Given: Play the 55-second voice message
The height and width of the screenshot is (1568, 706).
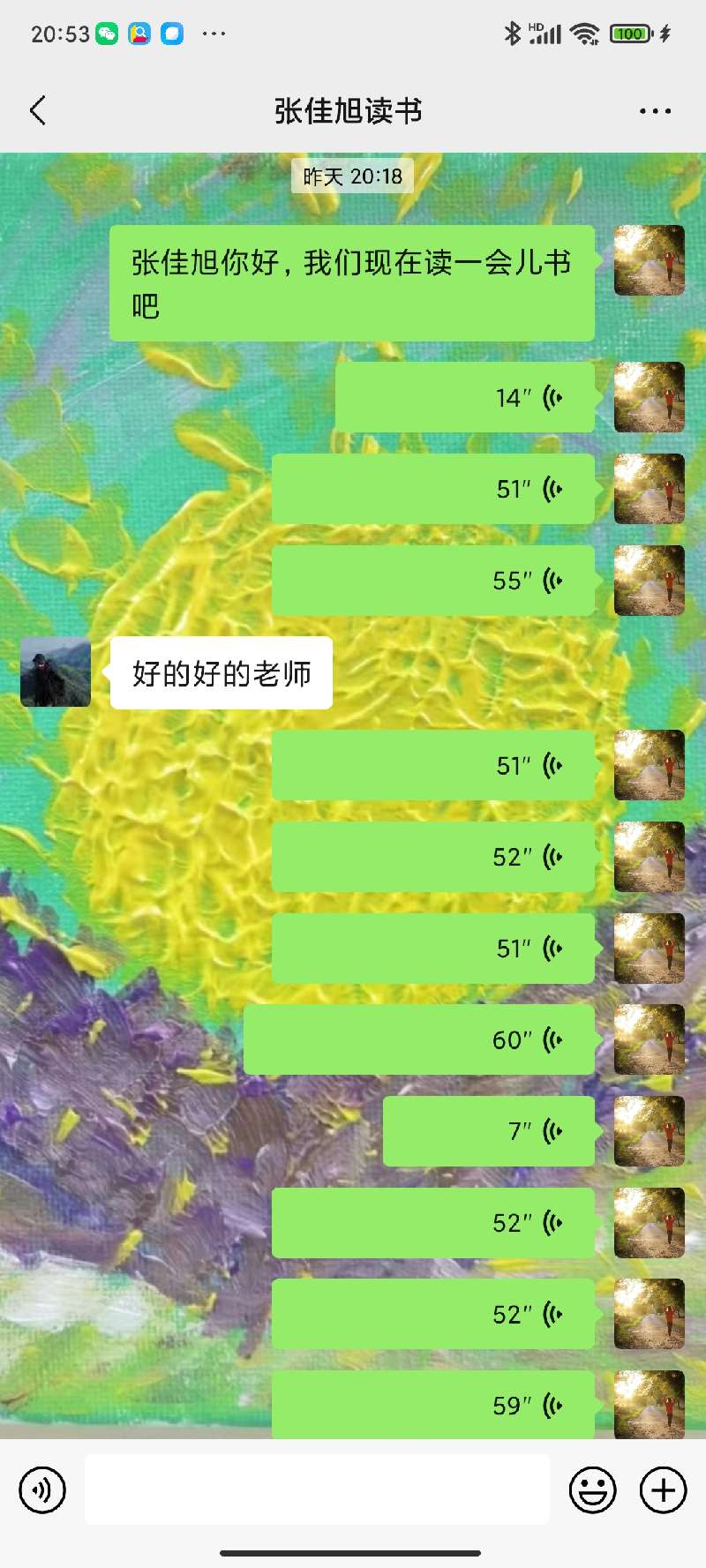Looking at the screenshot, I should [432, 580].
